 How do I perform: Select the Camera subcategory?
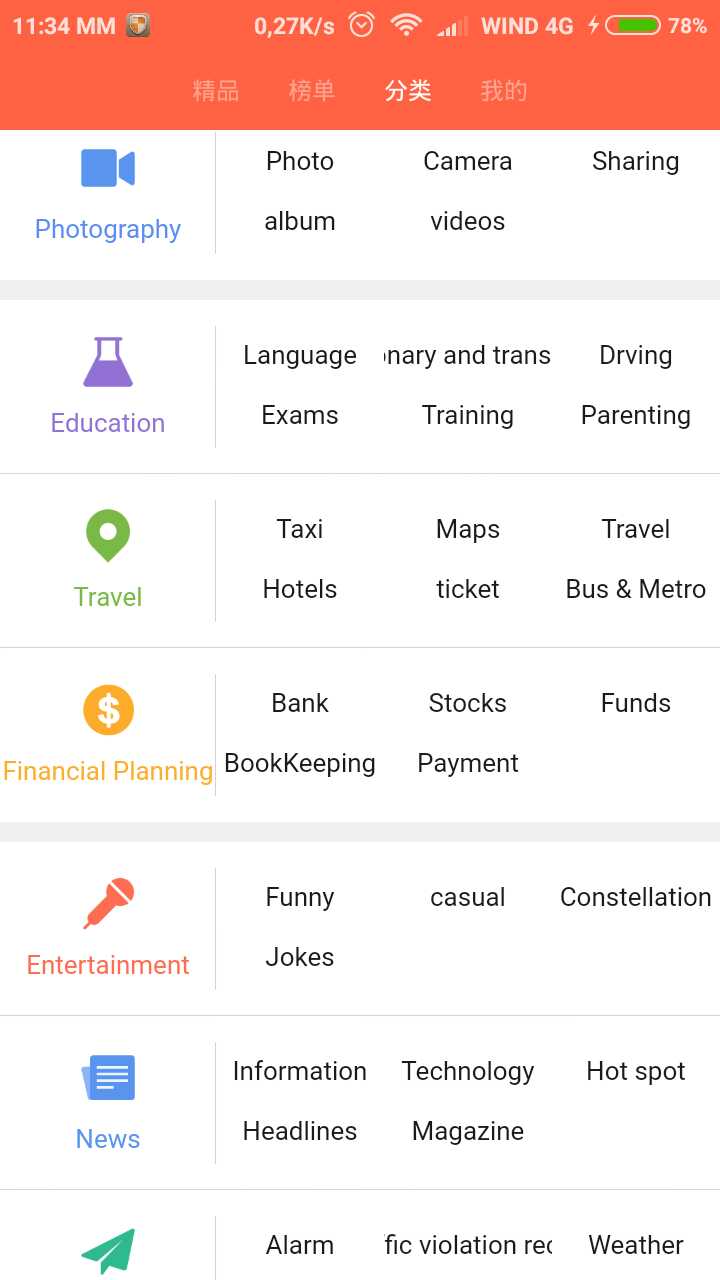click(x=467, y=161)
